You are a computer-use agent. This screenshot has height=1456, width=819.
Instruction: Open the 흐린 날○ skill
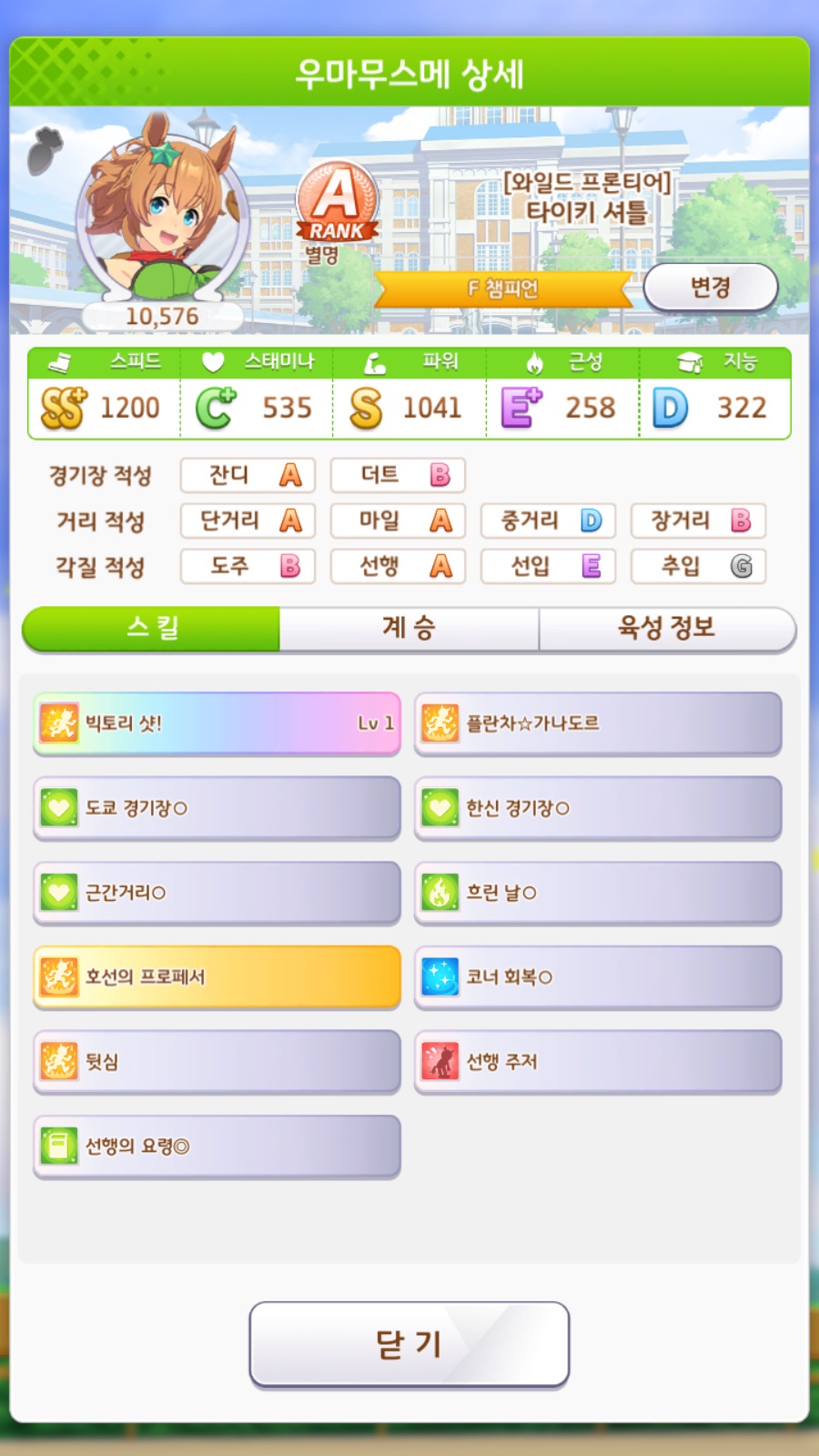click(x=598, y=893)
